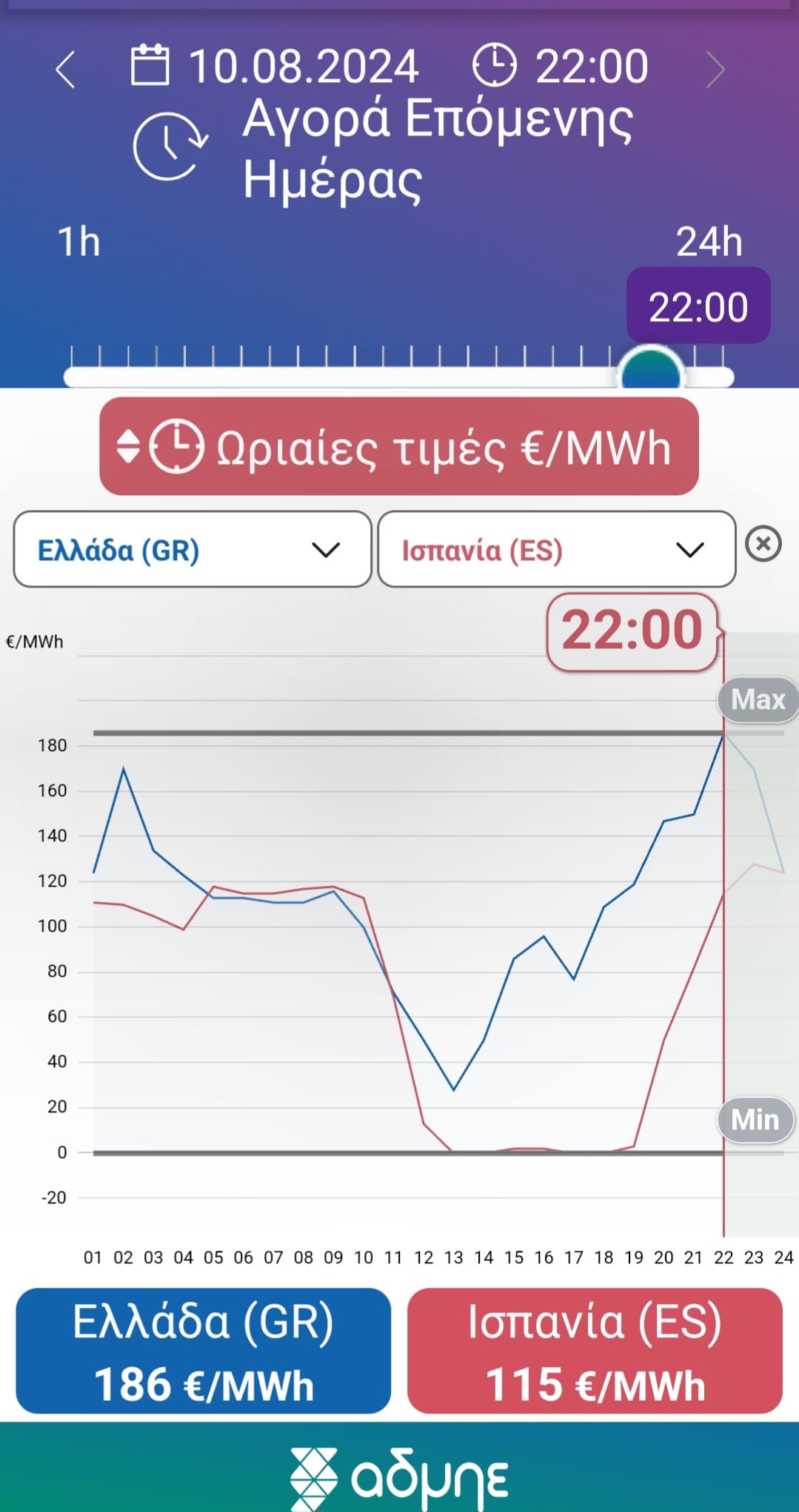Click the calendar icon next to the date
The width and height of the screenshot is (799, 1512).
(x=152, y=63)
